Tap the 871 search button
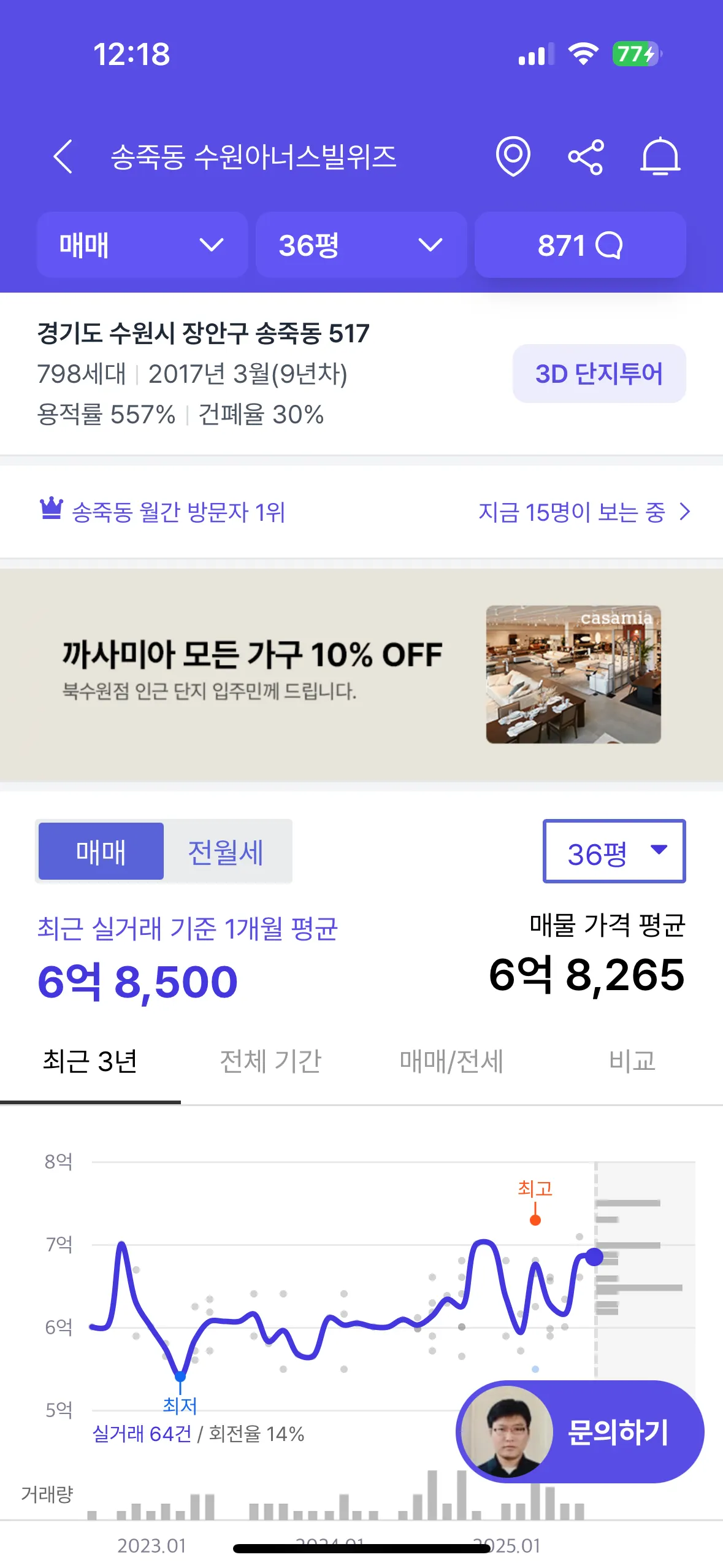Image resolution: width=723 pixels, height=1568 pixels. pyautogui.click(x=580, y=245)
